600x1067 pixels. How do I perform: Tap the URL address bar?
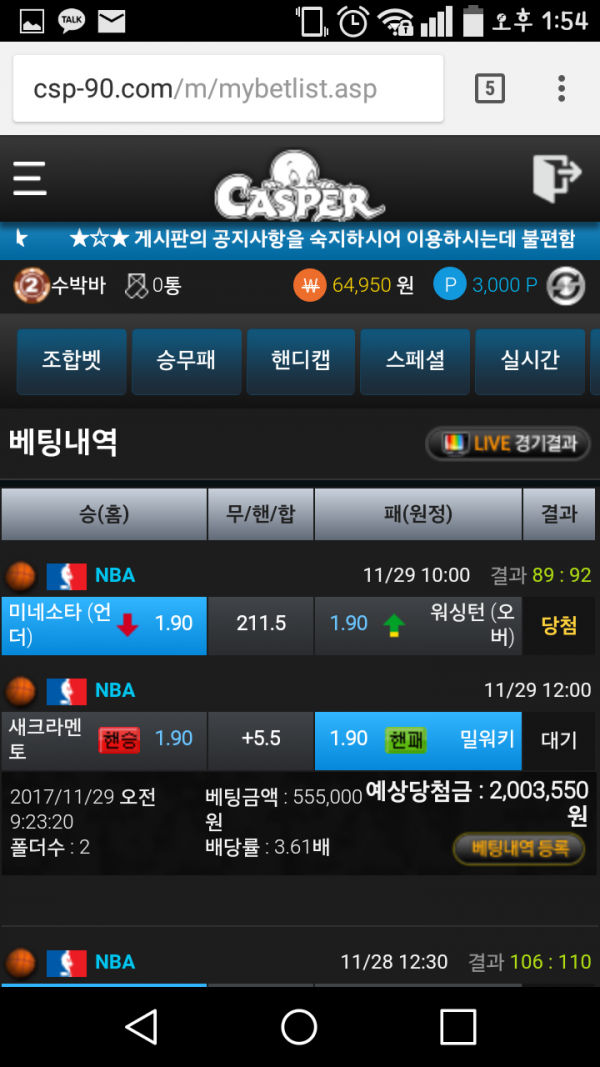pyautogui.click(x=228, y=88)
